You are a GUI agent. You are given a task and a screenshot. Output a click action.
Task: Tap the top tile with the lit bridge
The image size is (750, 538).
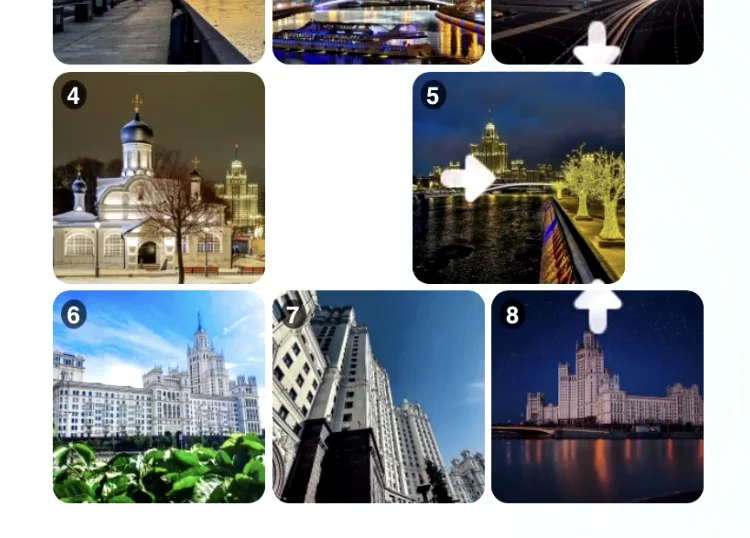(378, 30)
